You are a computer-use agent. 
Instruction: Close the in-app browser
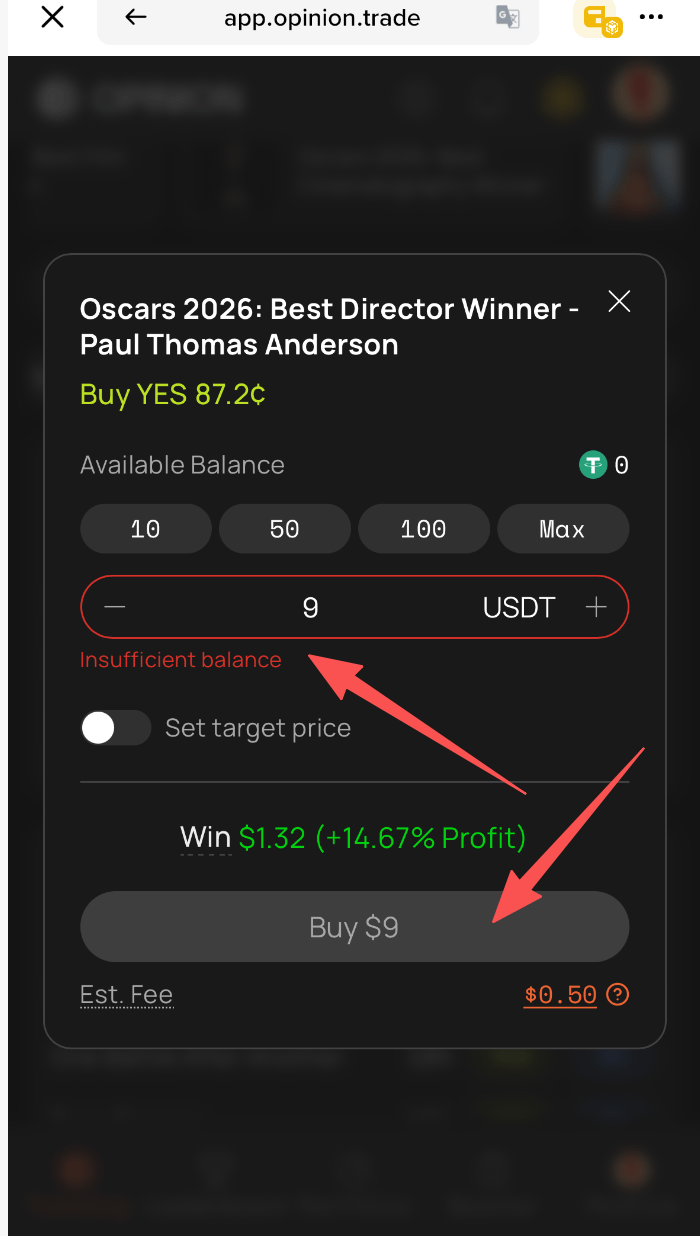point(52,17)
